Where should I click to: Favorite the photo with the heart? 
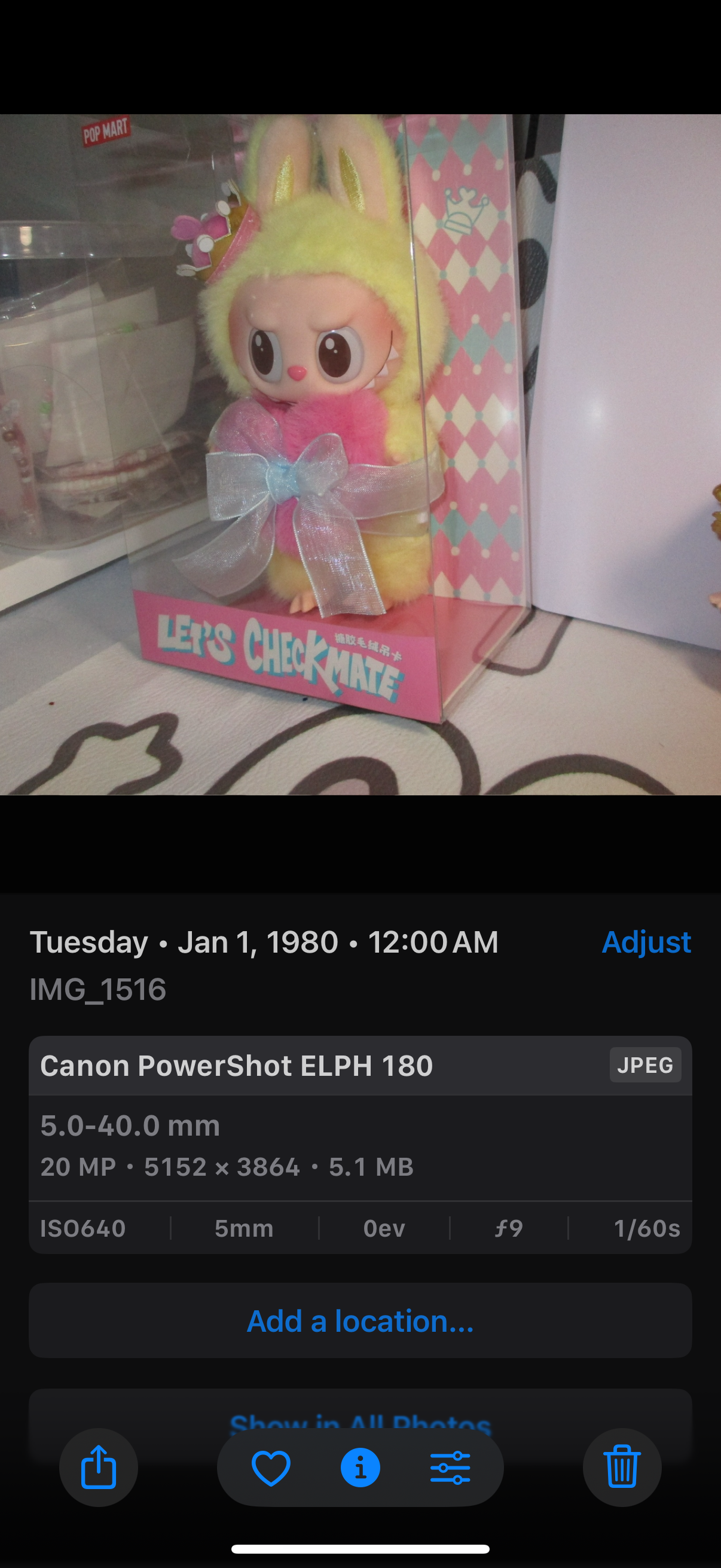[x=271, y=1467]
